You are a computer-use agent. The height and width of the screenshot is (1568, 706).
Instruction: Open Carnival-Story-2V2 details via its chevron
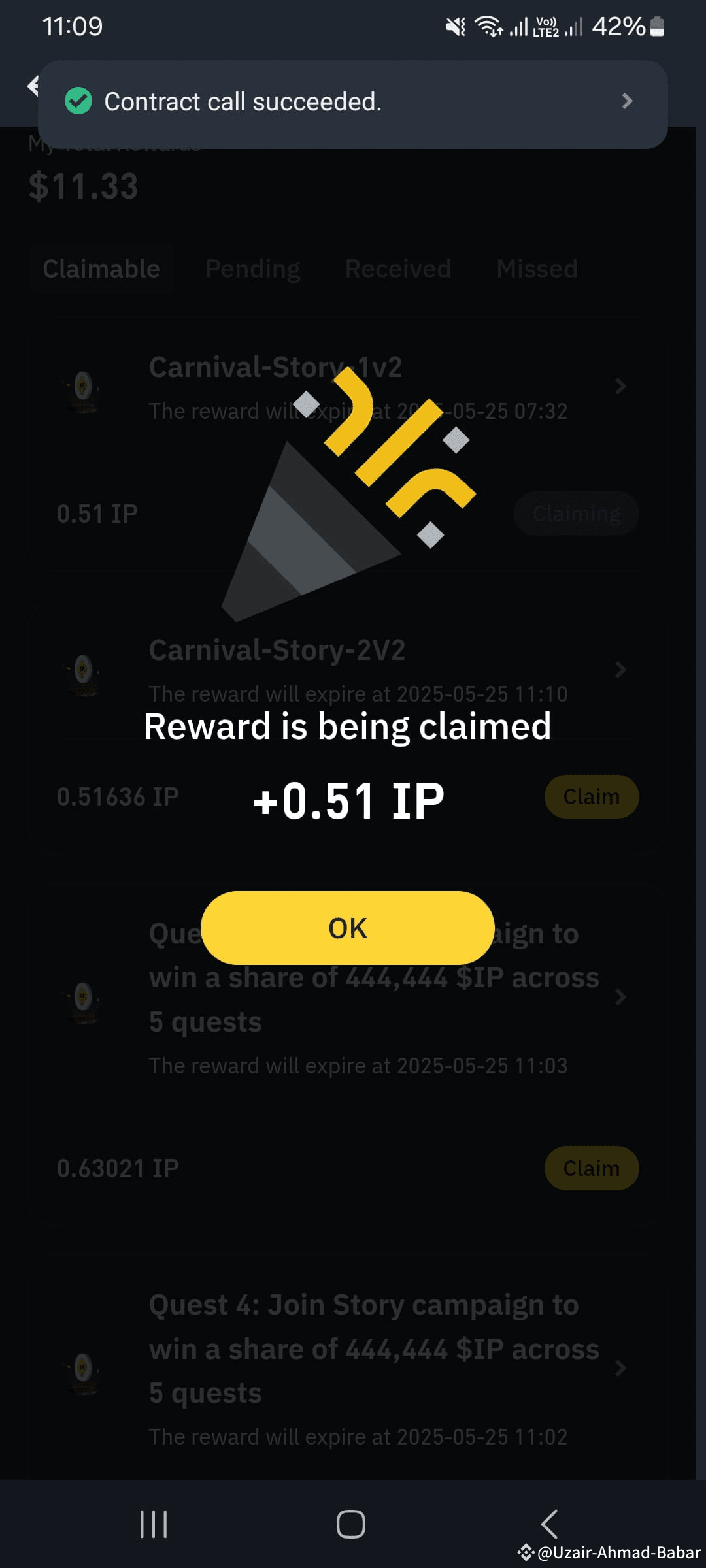coord(619,670)
